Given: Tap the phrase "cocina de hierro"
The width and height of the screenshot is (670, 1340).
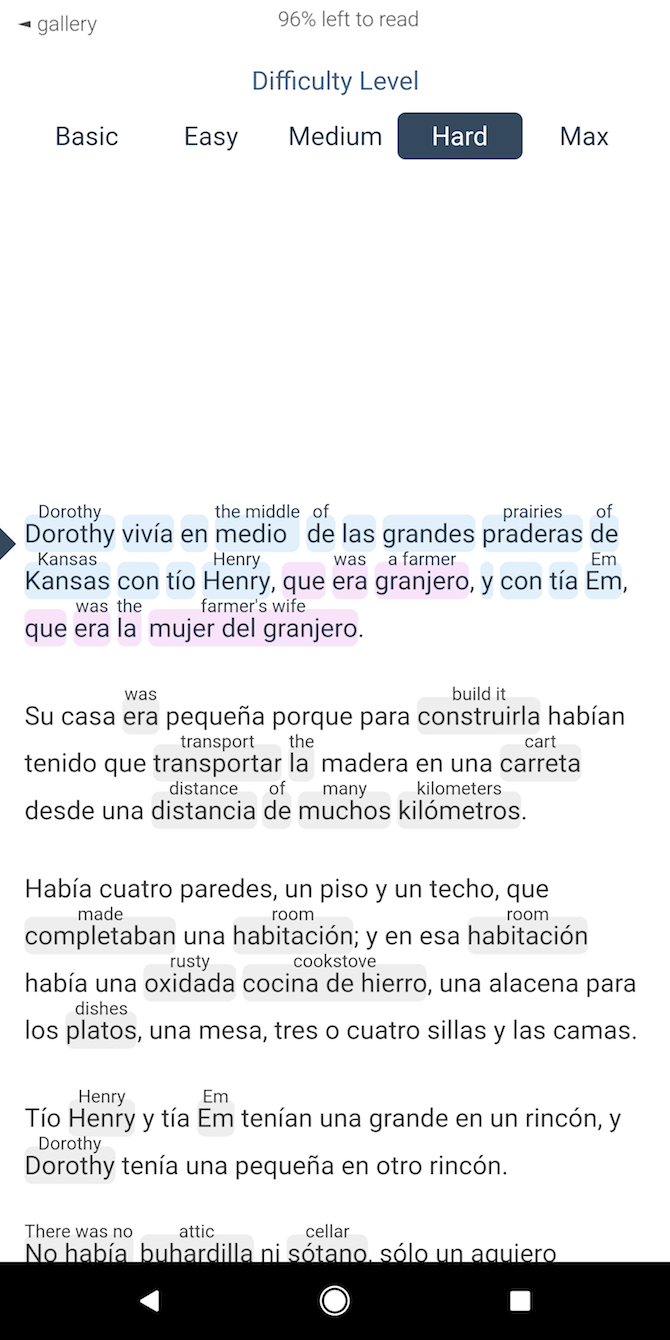Looking at the screenshot, I should point(334,984).
